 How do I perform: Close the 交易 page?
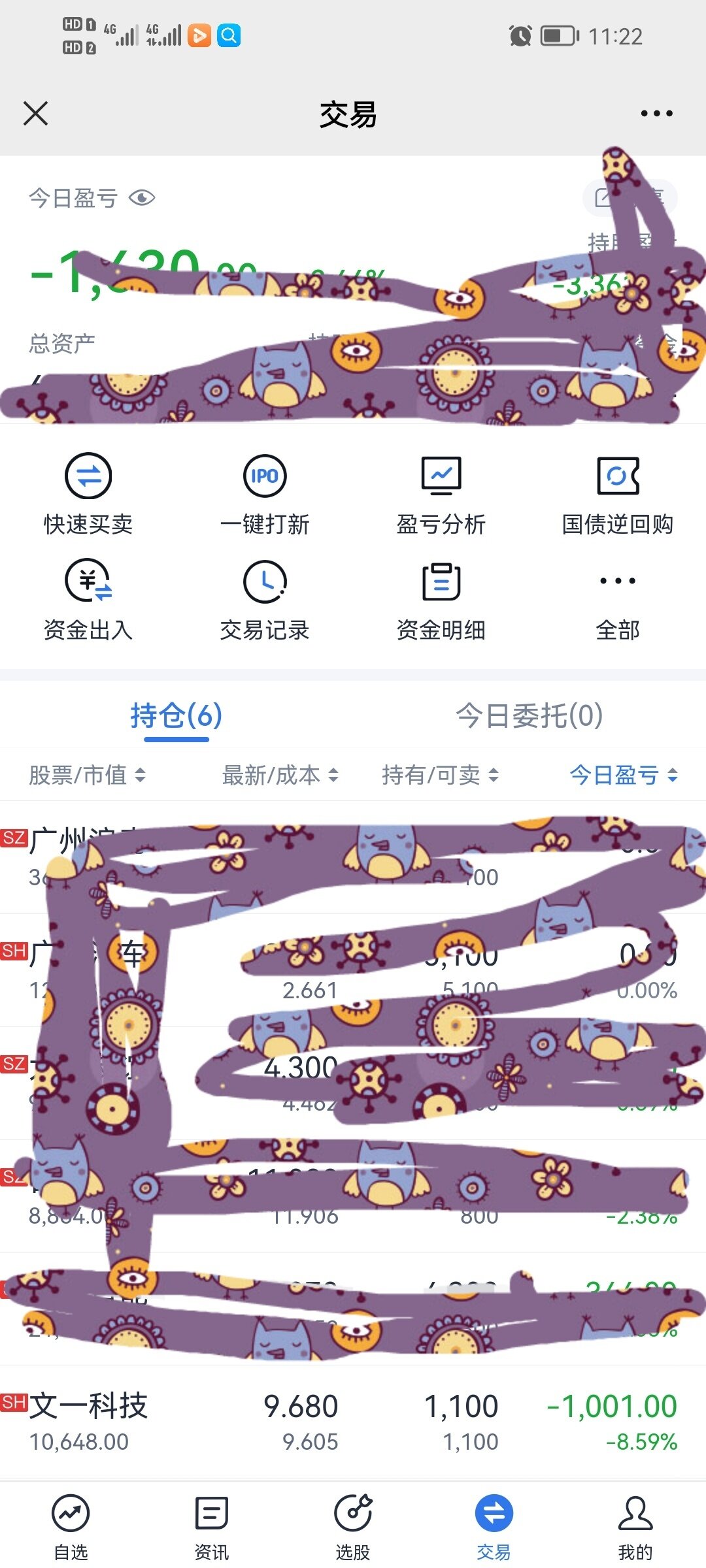coord(35,114)
